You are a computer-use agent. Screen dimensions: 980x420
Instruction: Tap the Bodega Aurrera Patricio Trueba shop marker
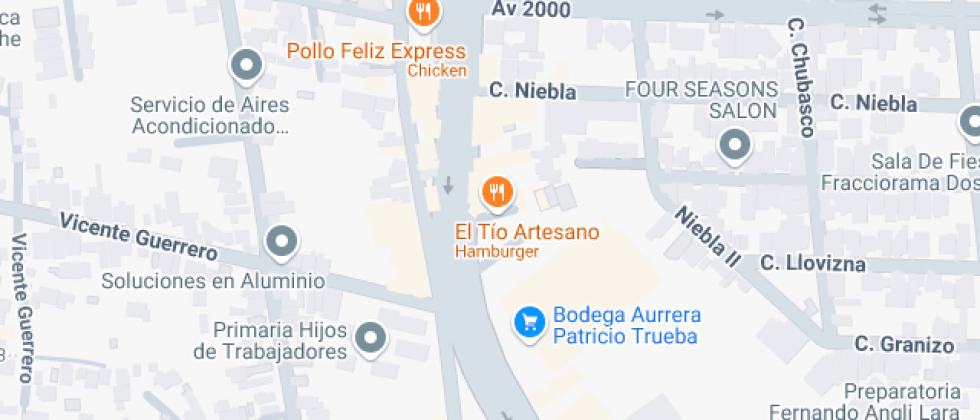coord(528,322)
